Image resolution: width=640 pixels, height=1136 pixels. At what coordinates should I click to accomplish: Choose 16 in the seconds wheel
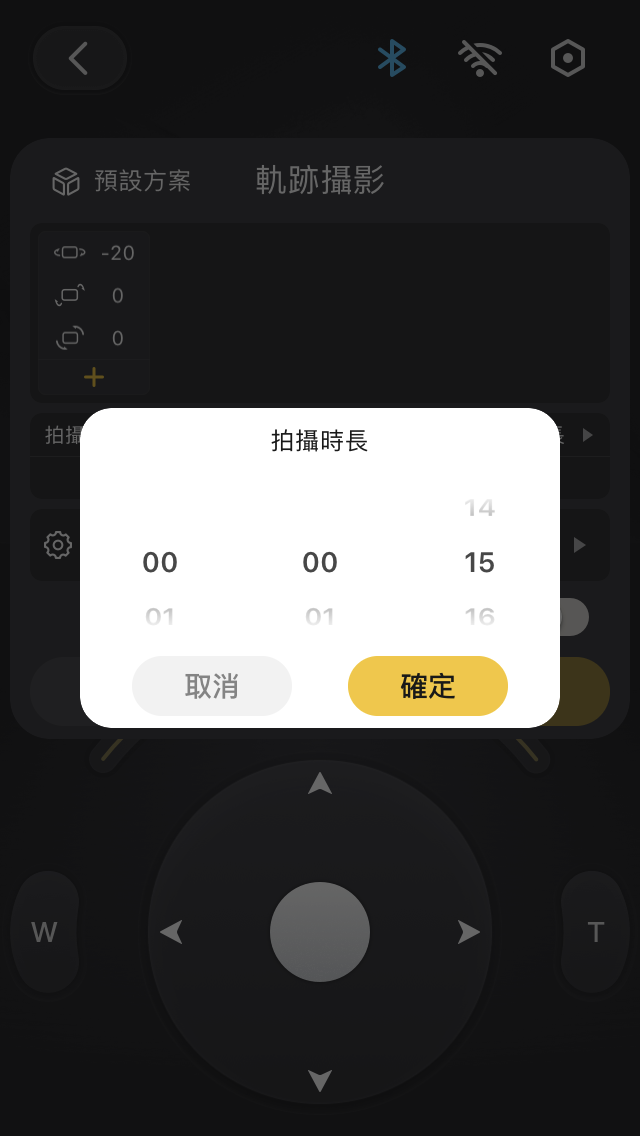[x=479, y=616]
